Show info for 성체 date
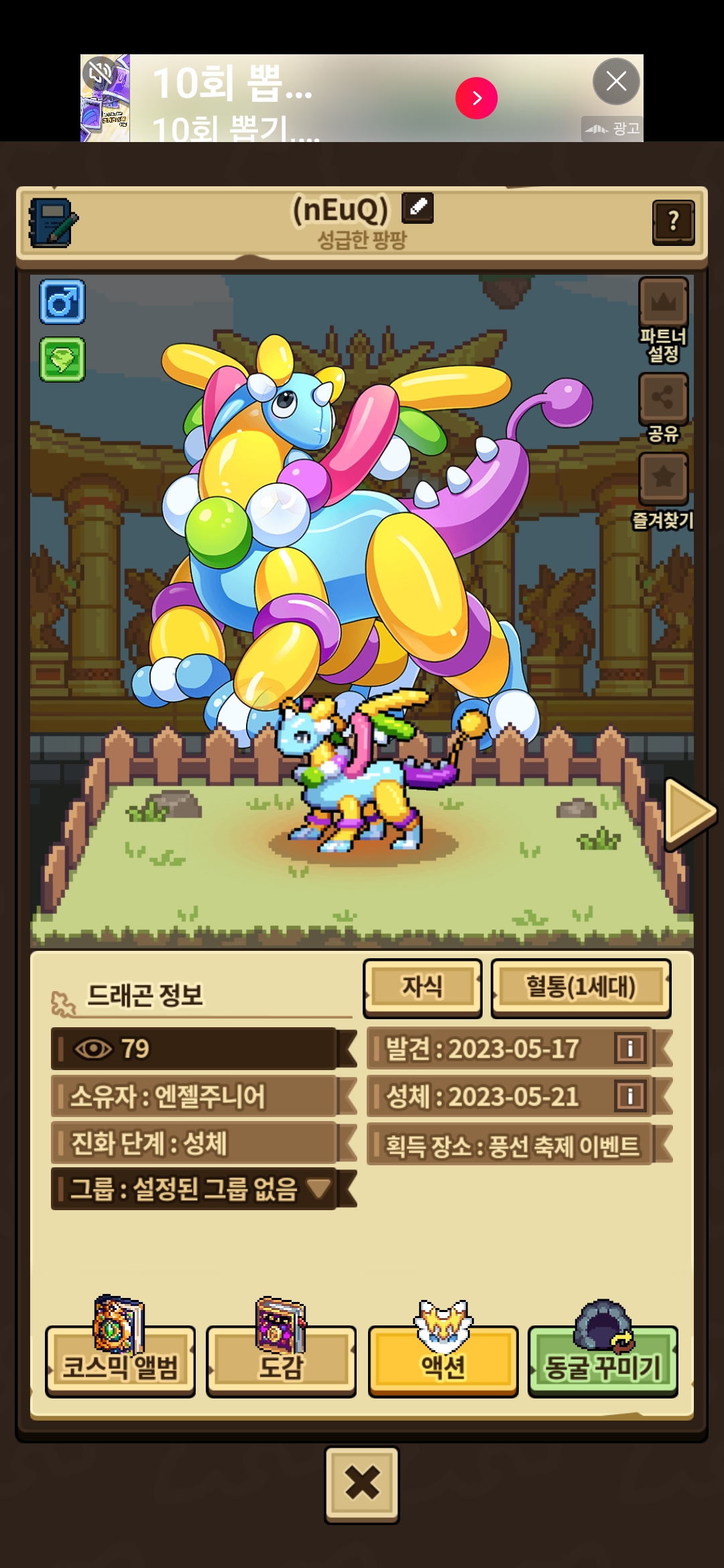The image size is (724, 1568). pos(629,1096)
